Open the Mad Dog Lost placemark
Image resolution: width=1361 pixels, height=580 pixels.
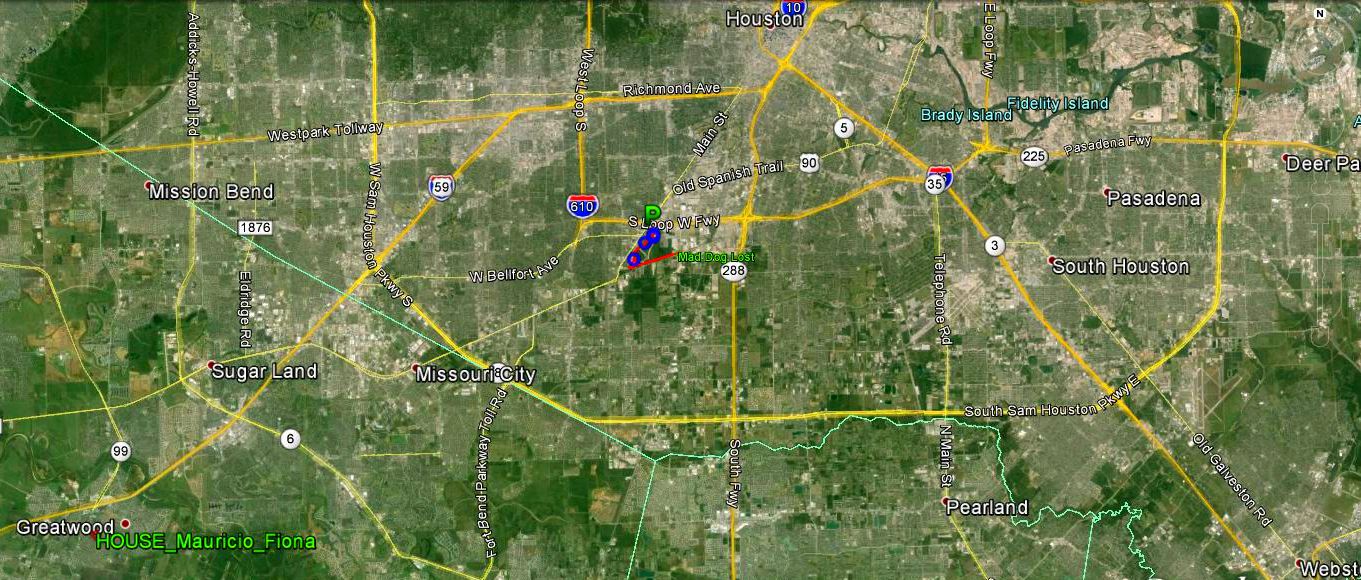click(x=716, y=258)
